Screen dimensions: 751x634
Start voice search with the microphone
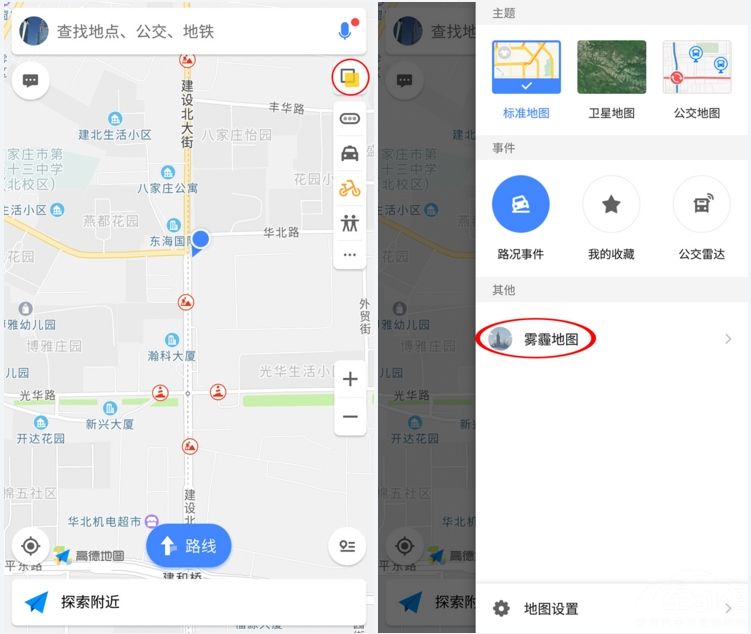click(x=345, y=31)
